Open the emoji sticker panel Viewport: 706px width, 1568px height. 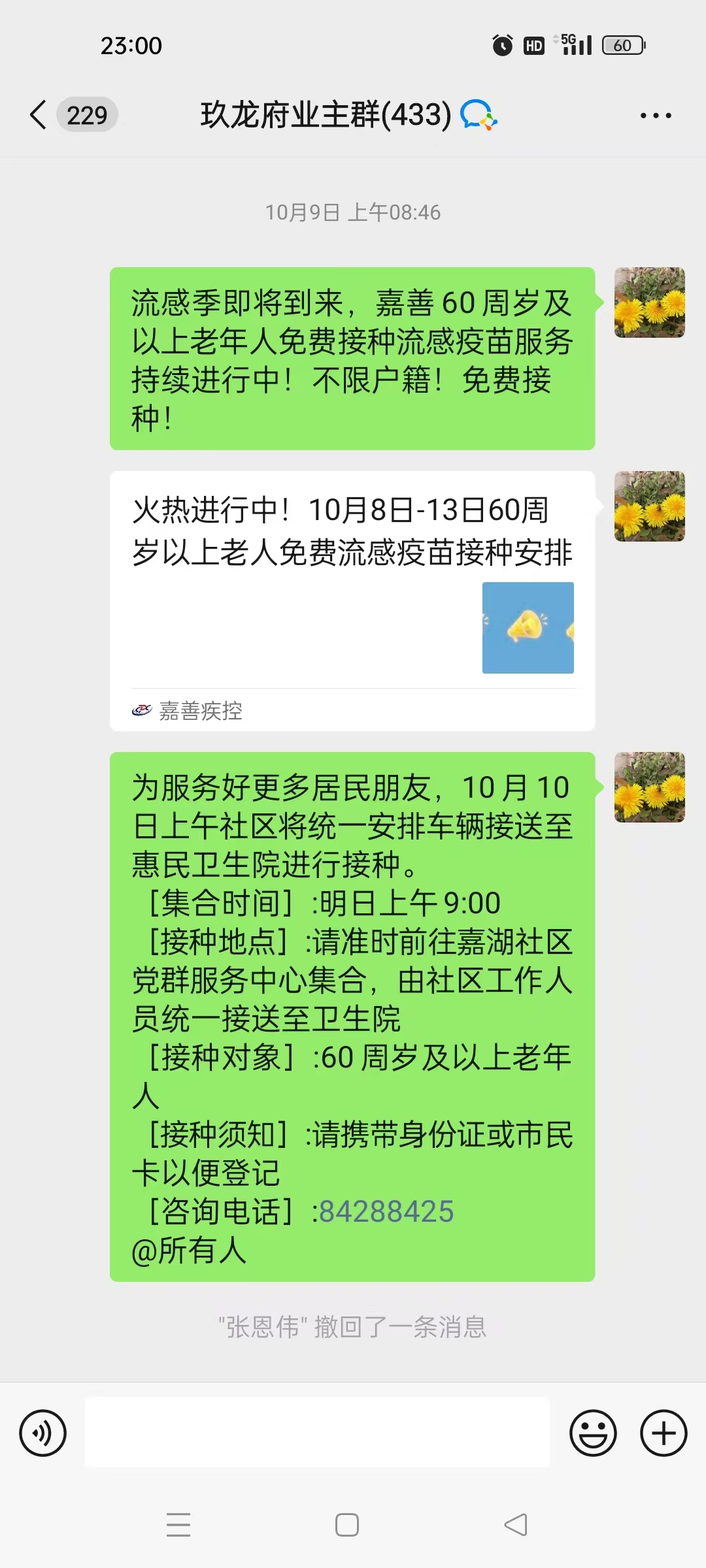coord(593,1433)
